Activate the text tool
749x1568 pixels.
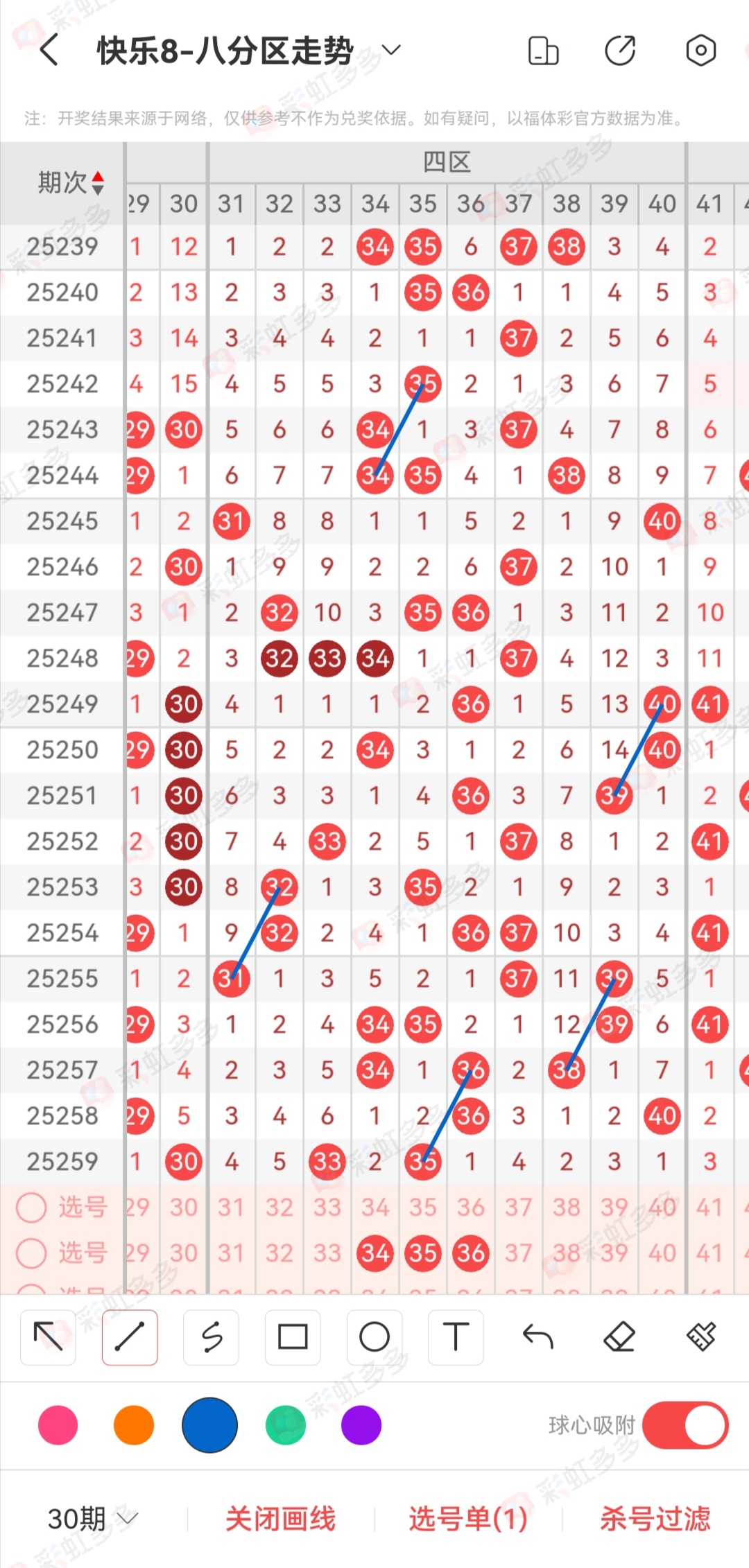[x=456, y=1337]
